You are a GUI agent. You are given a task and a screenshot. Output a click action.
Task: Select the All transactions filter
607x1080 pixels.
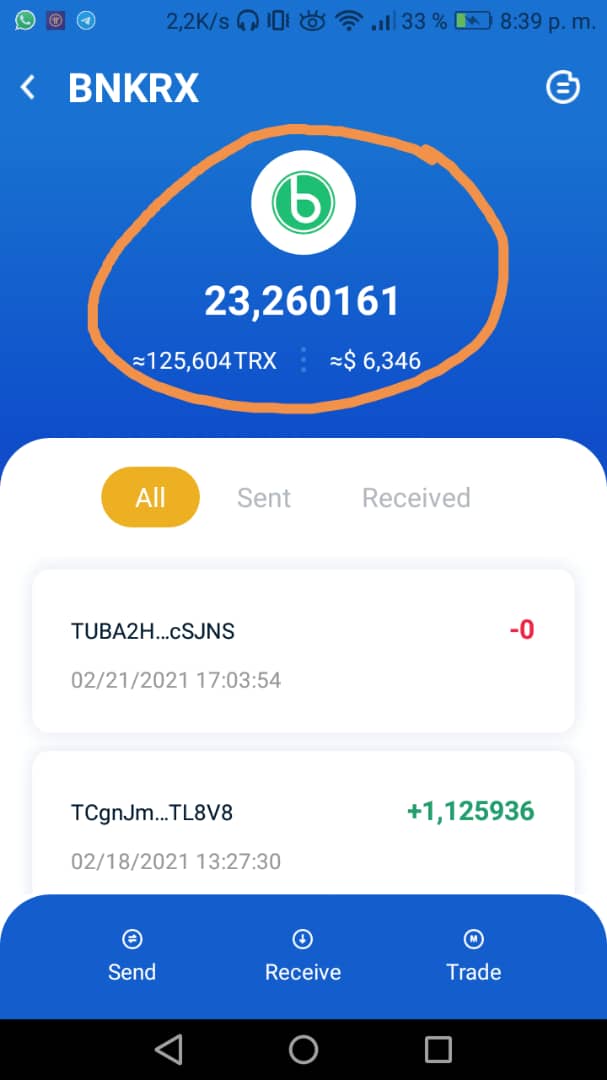coord(150,497)
